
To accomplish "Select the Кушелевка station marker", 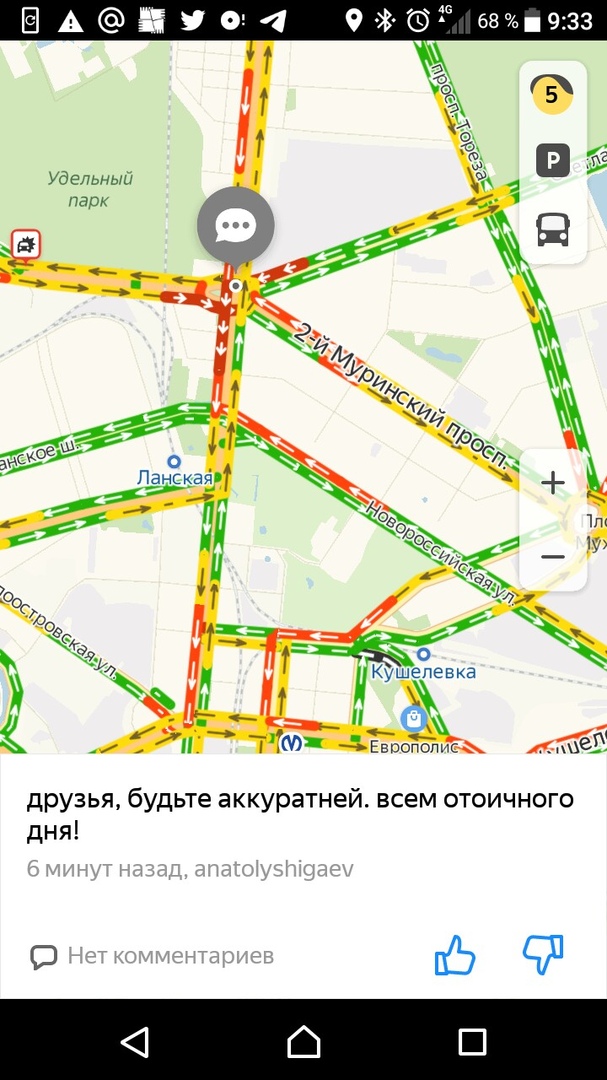I will point(424,655).
